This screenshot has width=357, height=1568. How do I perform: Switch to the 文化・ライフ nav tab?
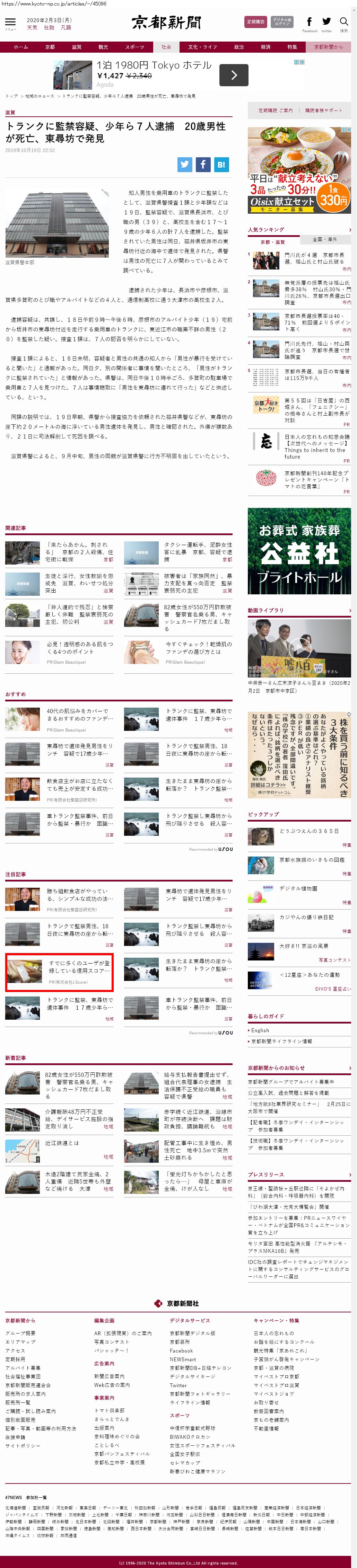pyautogui.click(x=202, y=47)
